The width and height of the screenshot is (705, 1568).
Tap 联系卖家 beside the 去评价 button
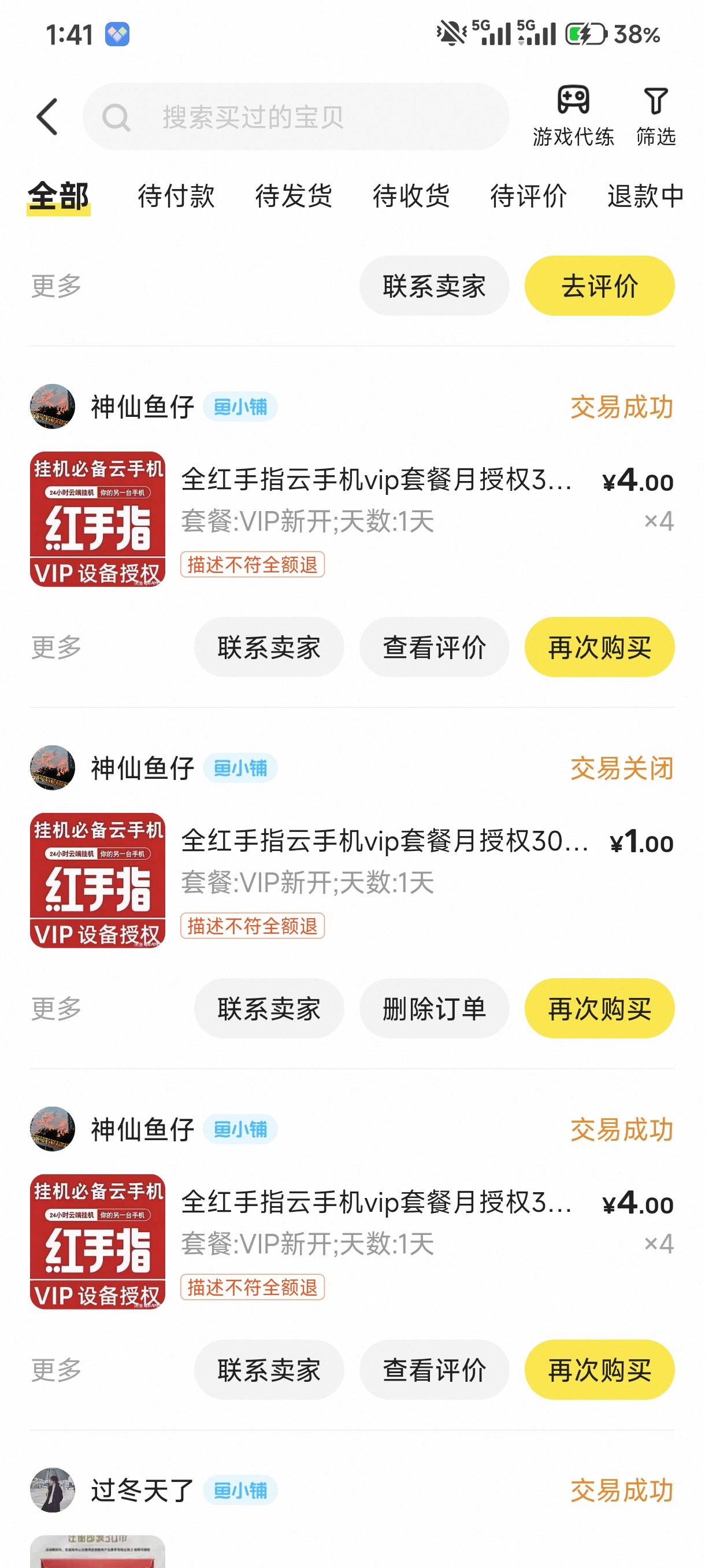[x=434, y=286]
